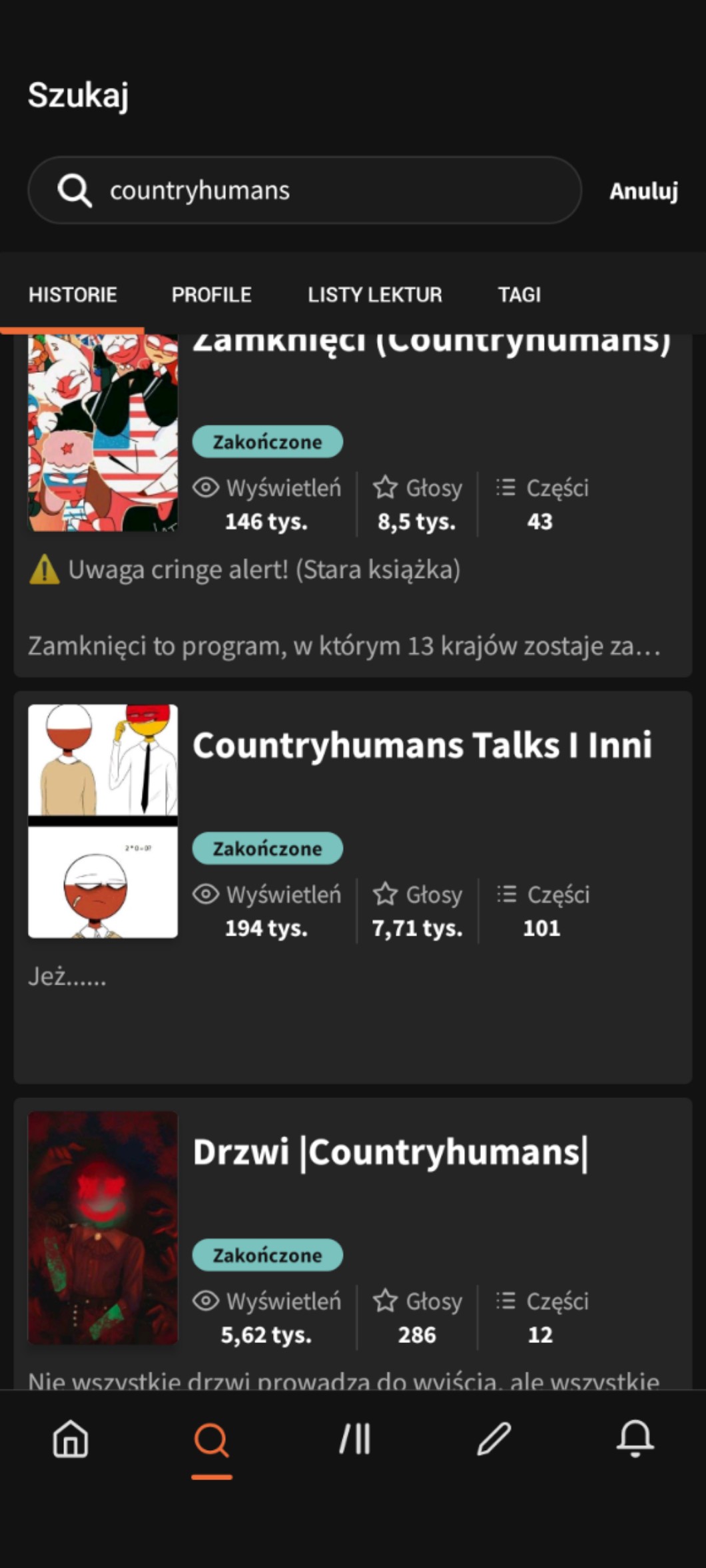Image resolution: width=706 pixels, height=1568 pixels.
Task: Open the library tab
Action: (x=354, y=1439)
